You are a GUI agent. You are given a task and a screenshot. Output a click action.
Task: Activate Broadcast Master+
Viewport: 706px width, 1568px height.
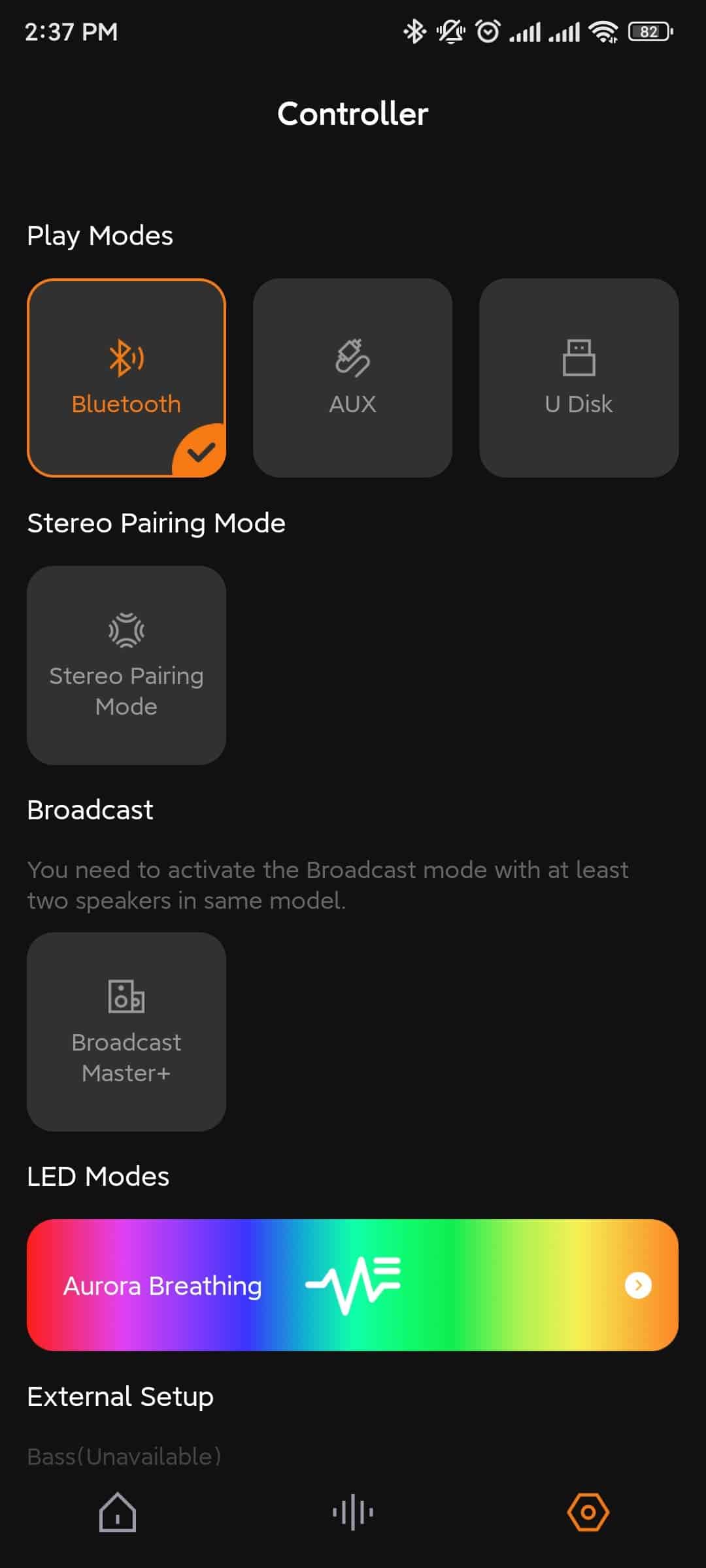126,1032
